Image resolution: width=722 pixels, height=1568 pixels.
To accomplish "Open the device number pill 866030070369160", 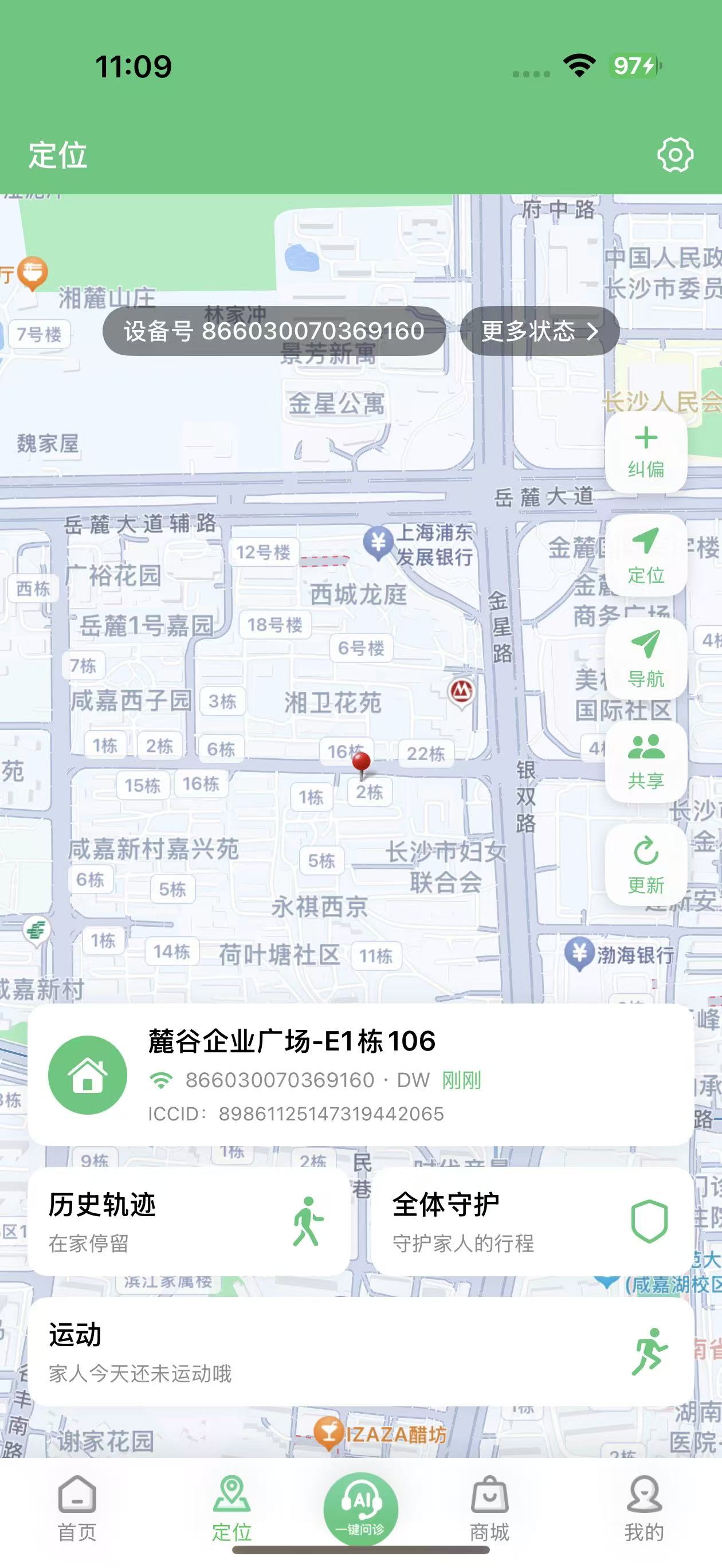I will (275, 332).
